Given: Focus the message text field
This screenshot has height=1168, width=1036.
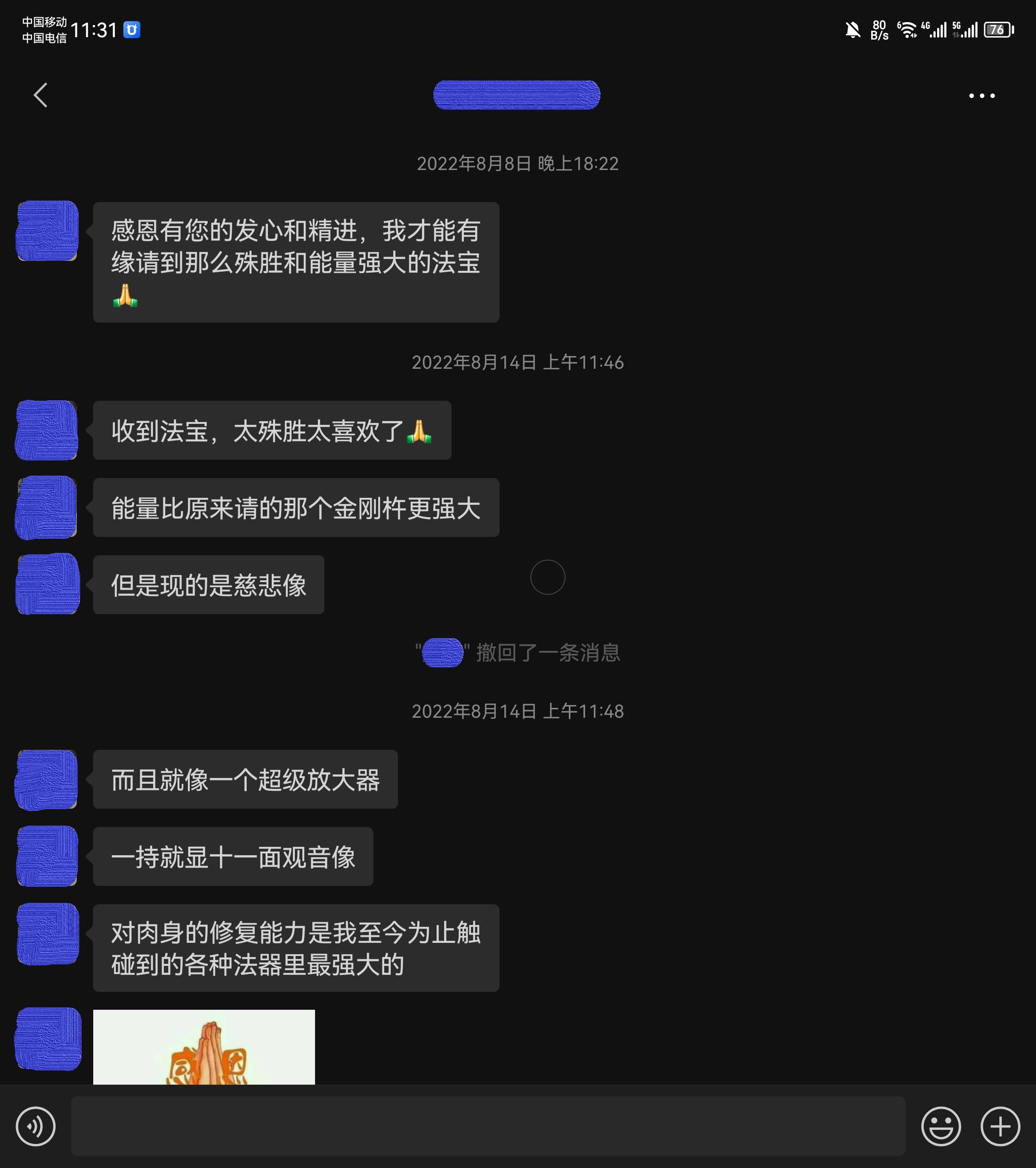Looking at the screenshot, I should pos(487,1126).
